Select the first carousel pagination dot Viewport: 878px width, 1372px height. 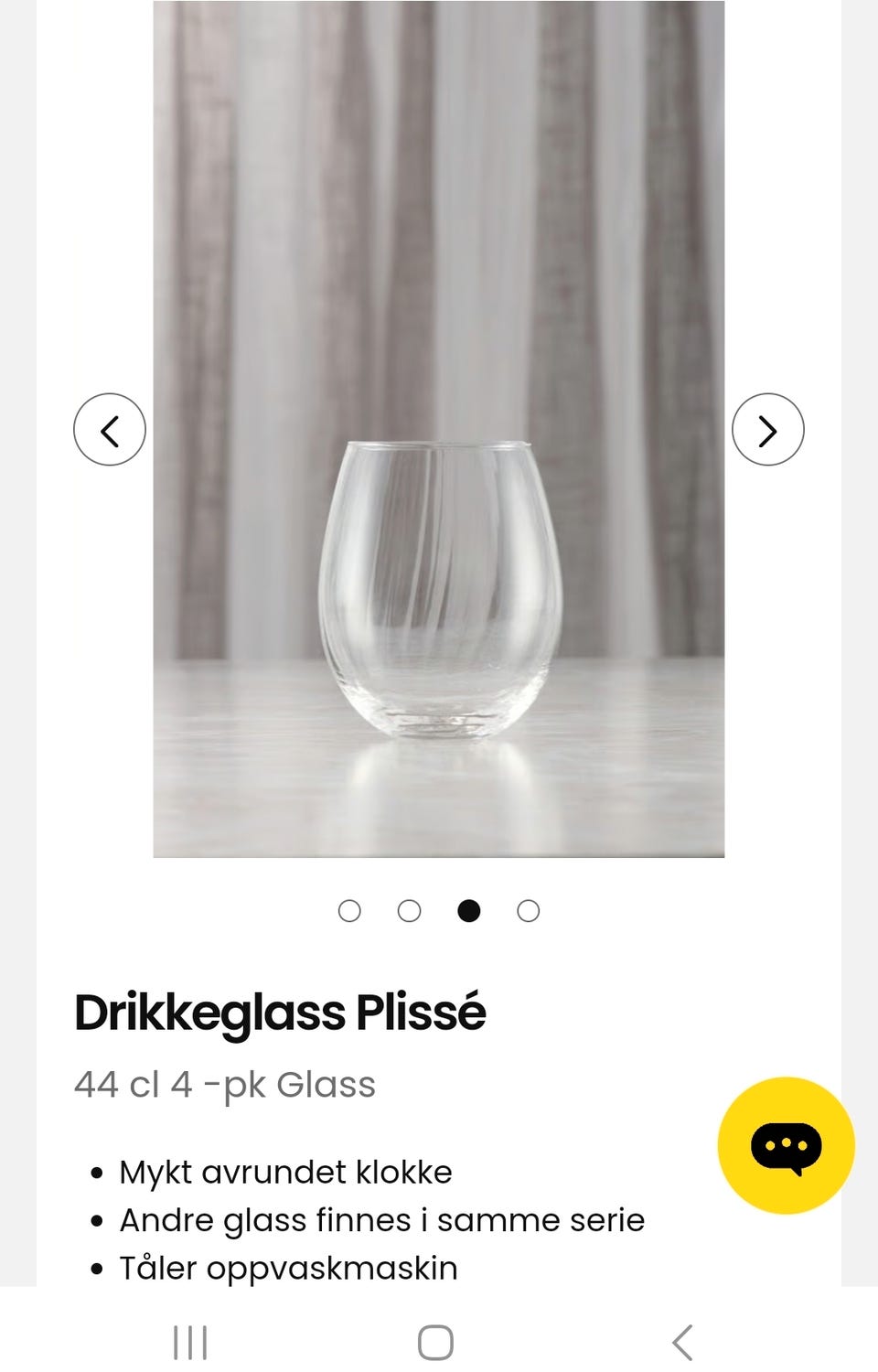pos(350,911)
